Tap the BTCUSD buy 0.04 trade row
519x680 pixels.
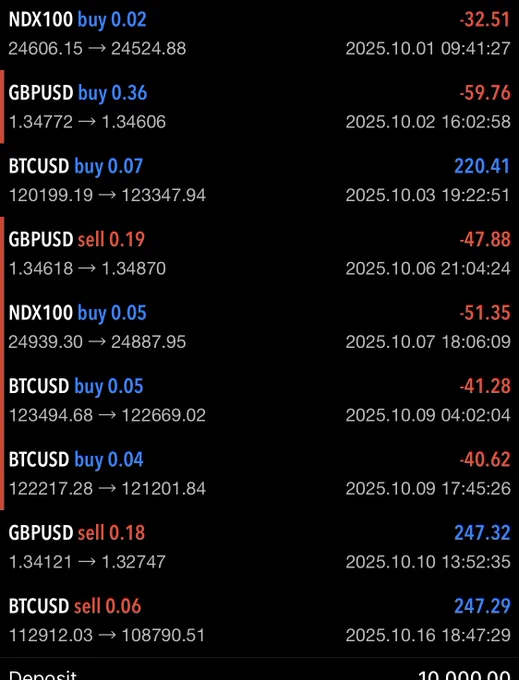click(259, 473)
